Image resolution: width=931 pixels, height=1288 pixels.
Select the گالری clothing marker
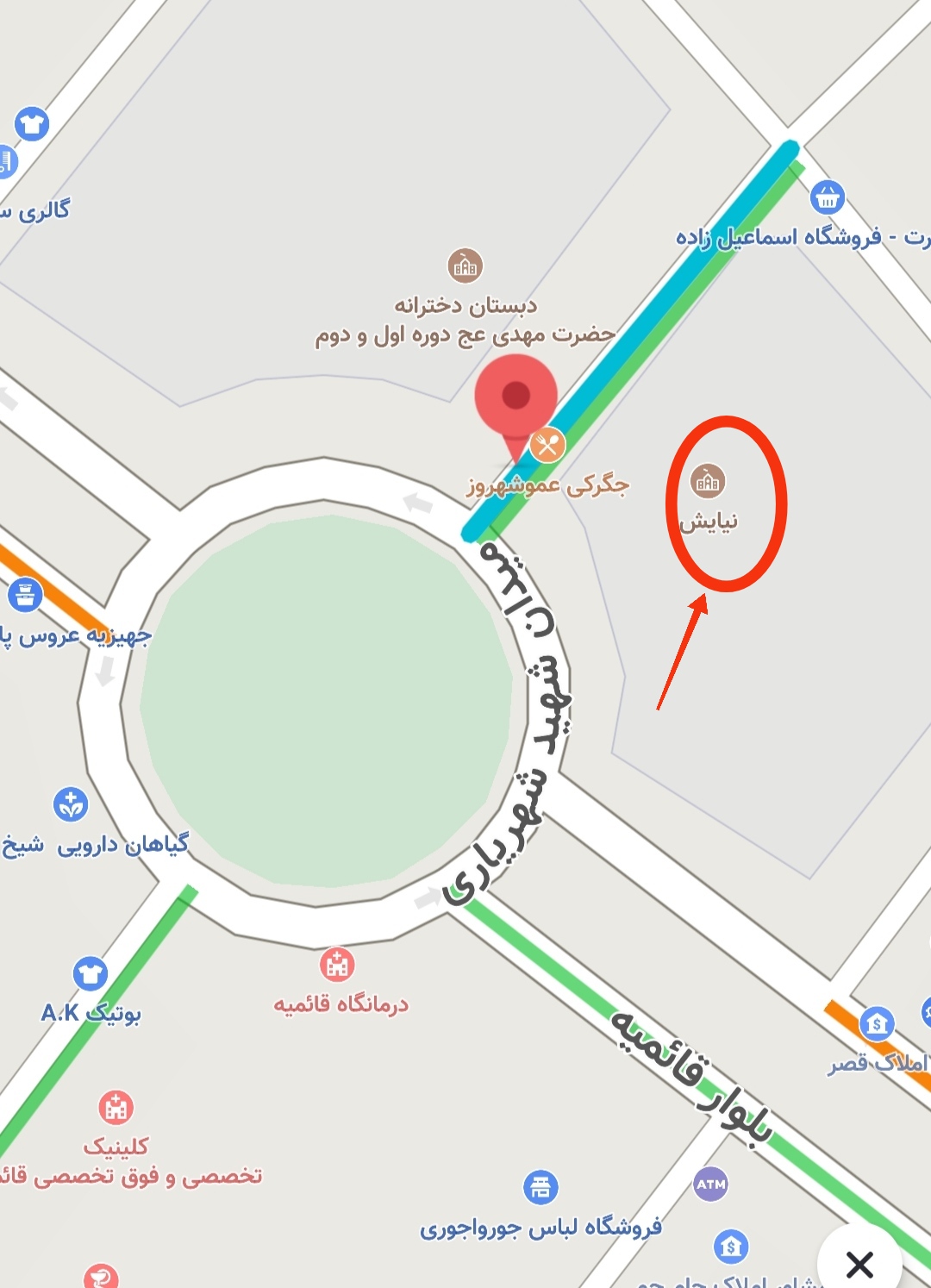tap(32, 124)
